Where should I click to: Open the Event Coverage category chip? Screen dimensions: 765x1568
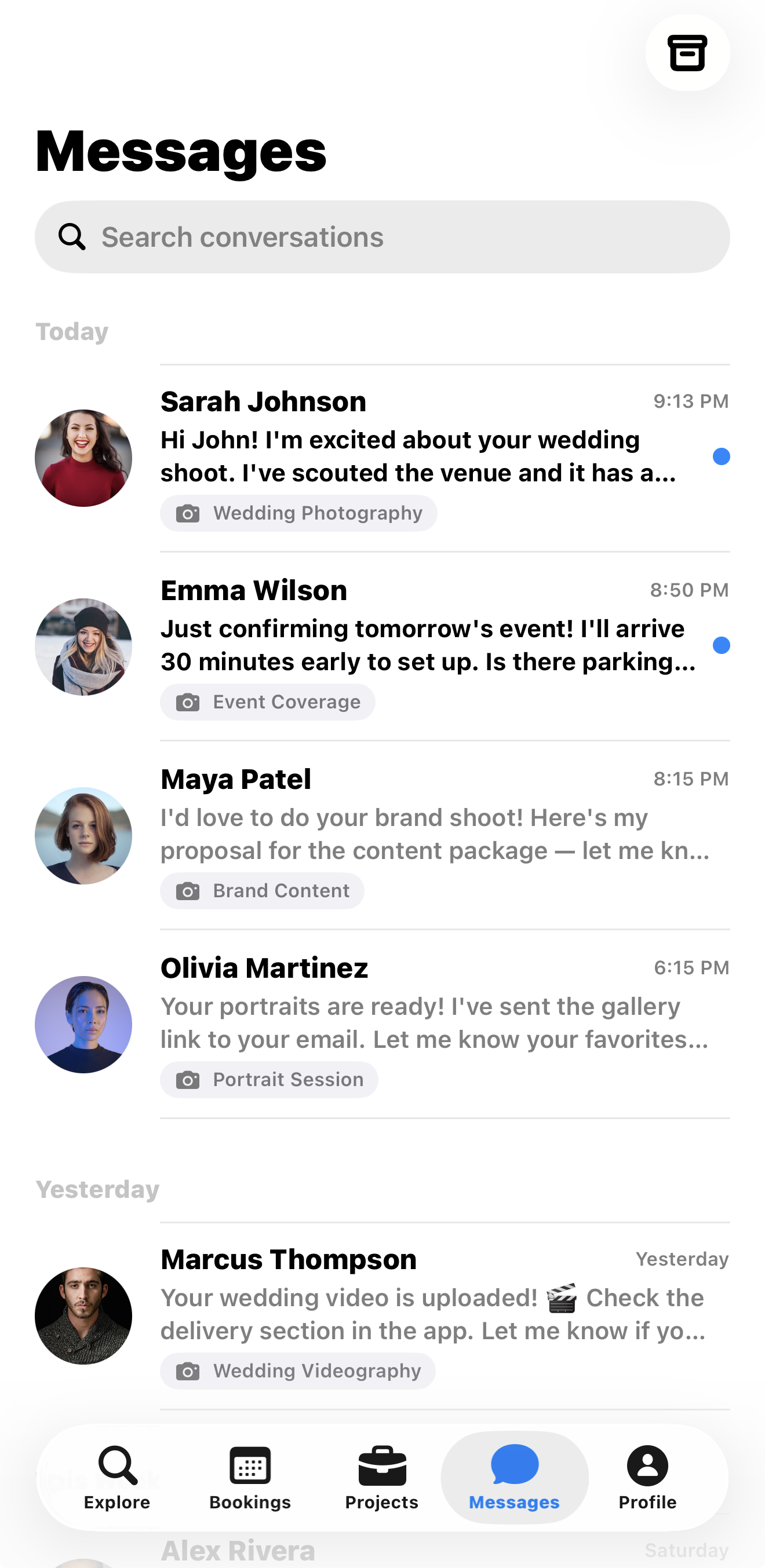[x=267, y=701]
